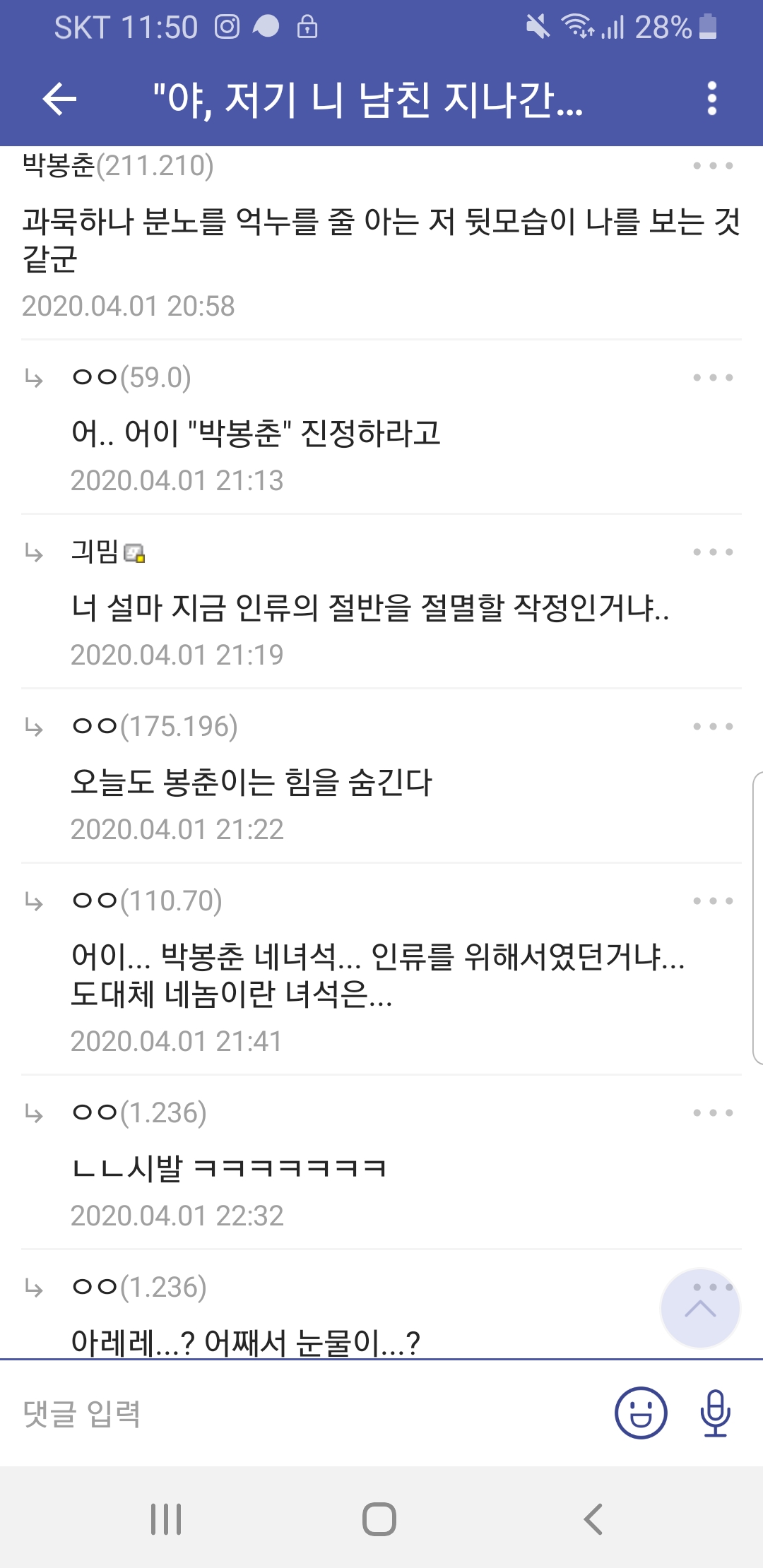Screen dimensions: 763x1568
Task: Open options for ㅇㅇ(110.70) reply
Action: coord(713,901)
